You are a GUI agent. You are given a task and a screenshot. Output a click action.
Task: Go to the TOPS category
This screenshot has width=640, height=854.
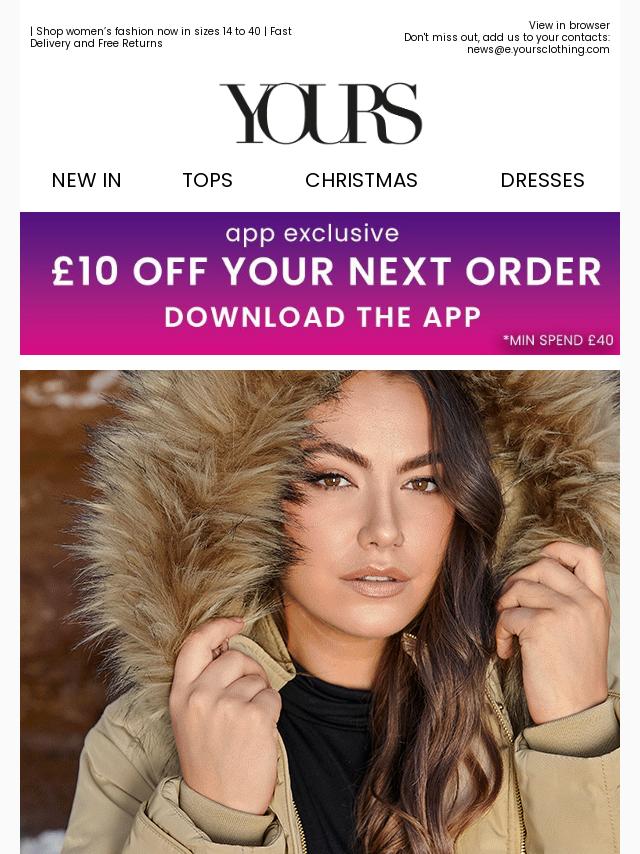[207, 181]
